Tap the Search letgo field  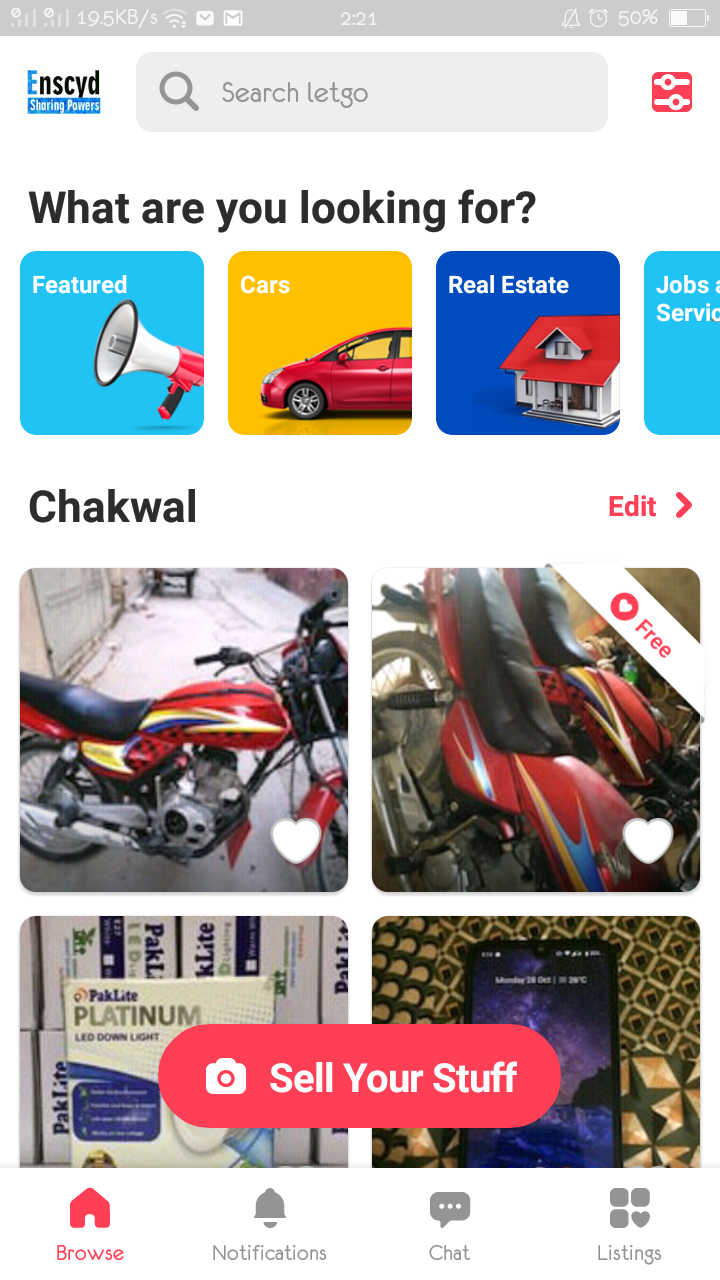(x=371, y=92)
